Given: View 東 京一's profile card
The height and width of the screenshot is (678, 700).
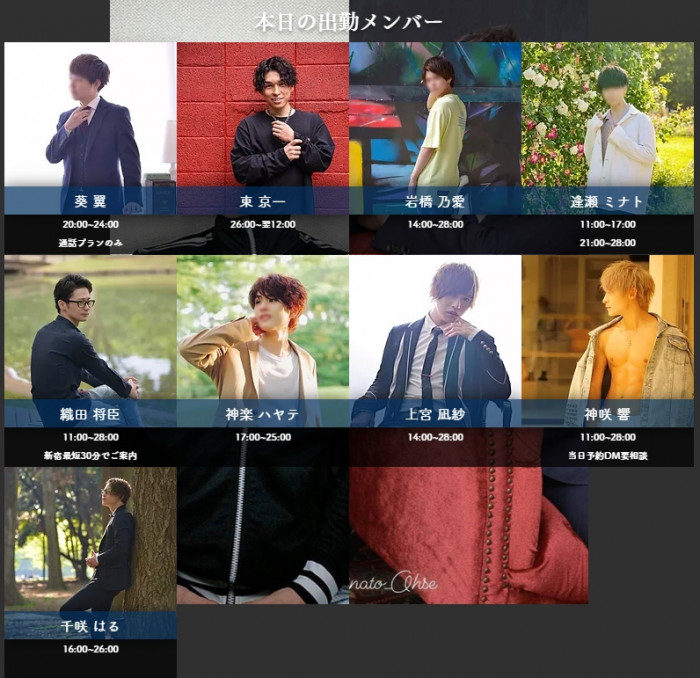Looking at the screenshot, I should [263, 130].
